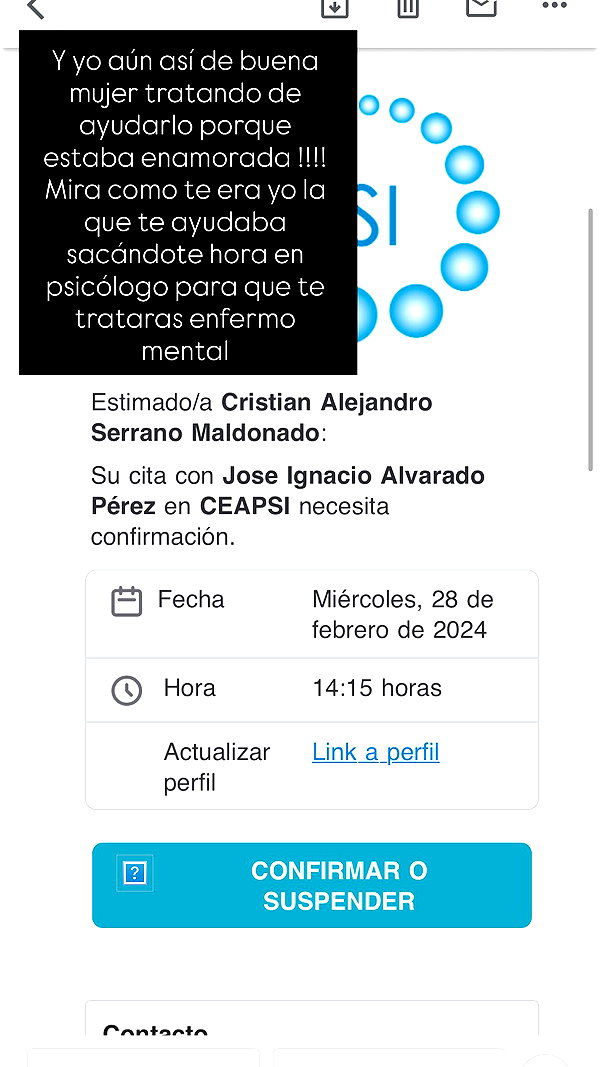The width and height of the screenshot is (600, 1067).
Task: Tap Confirmar o Suspender button
Action: 312,885
